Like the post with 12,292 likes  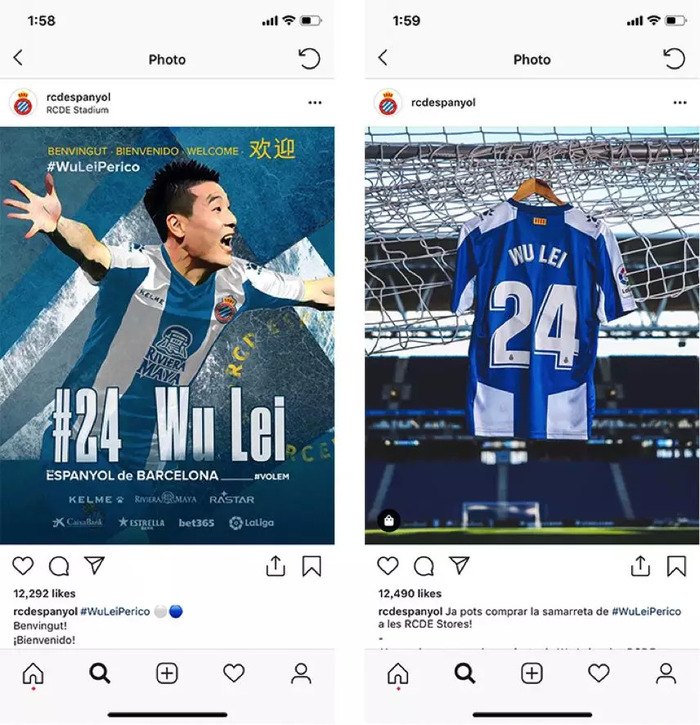tap(23, 566)
